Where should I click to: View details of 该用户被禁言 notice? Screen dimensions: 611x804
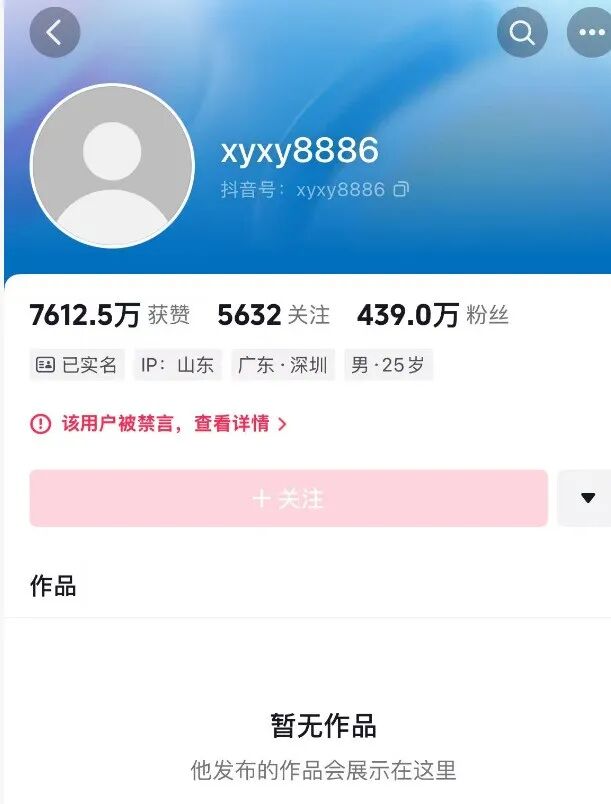point(160,423)
